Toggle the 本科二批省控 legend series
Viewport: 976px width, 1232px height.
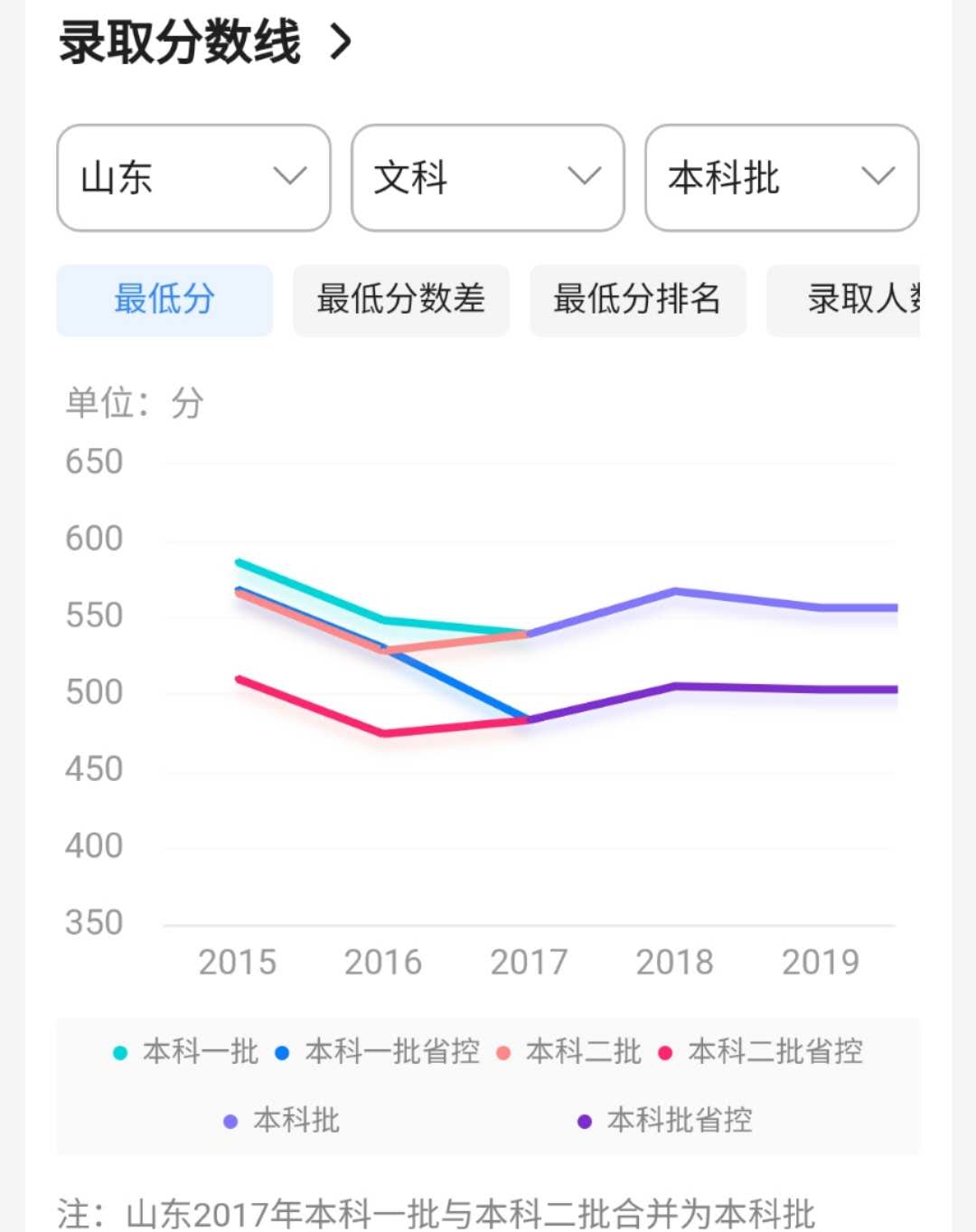pyautogui.click(x=761, y=1051)
